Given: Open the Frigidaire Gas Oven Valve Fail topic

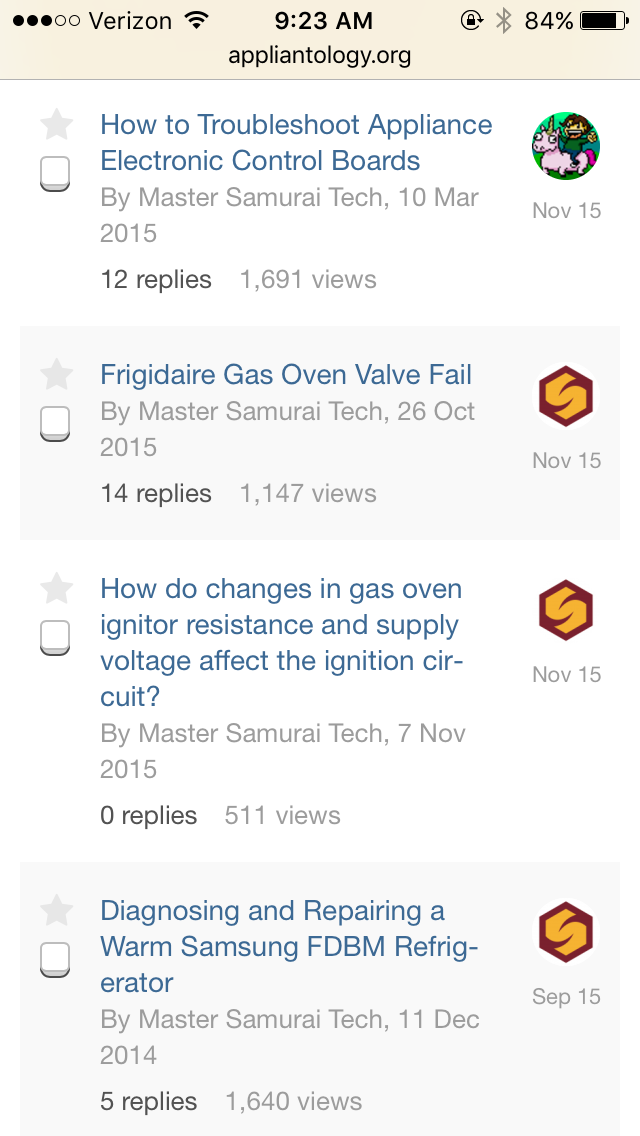Looking at the screenshot, I should (x=286, y=375).
